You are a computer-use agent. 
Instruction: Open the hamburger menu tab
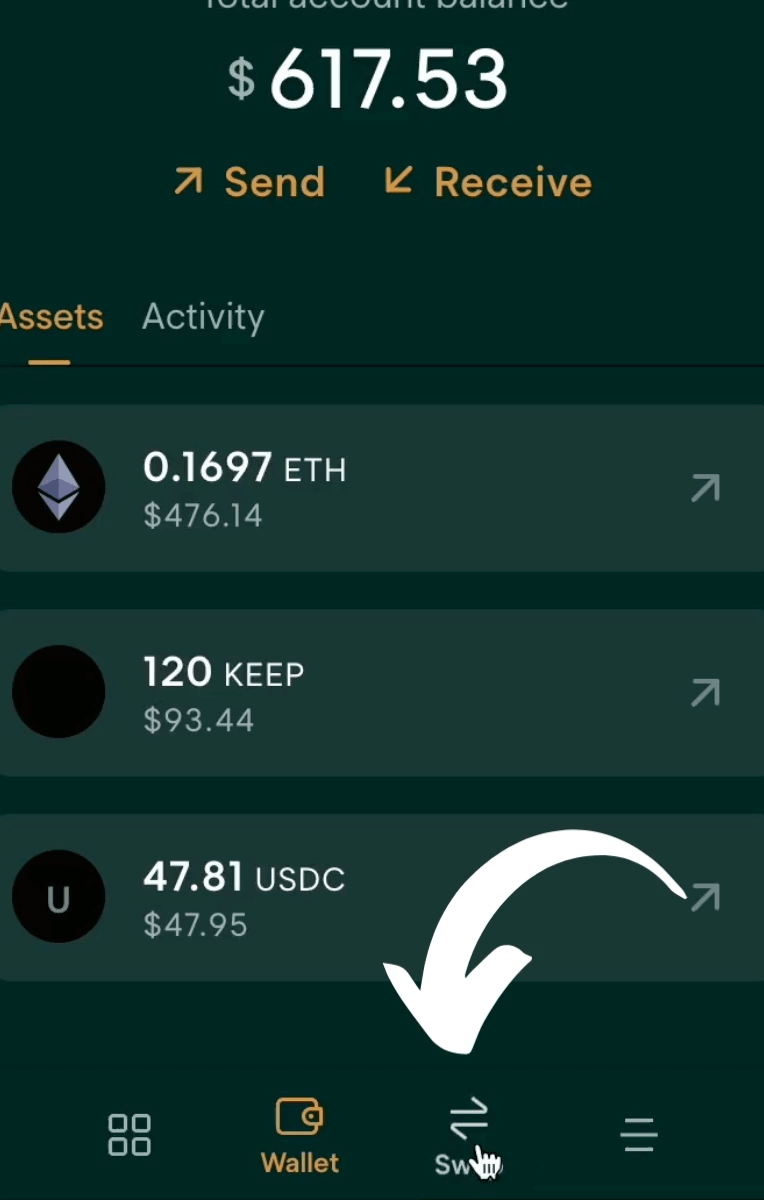(x=638, y=1135)
